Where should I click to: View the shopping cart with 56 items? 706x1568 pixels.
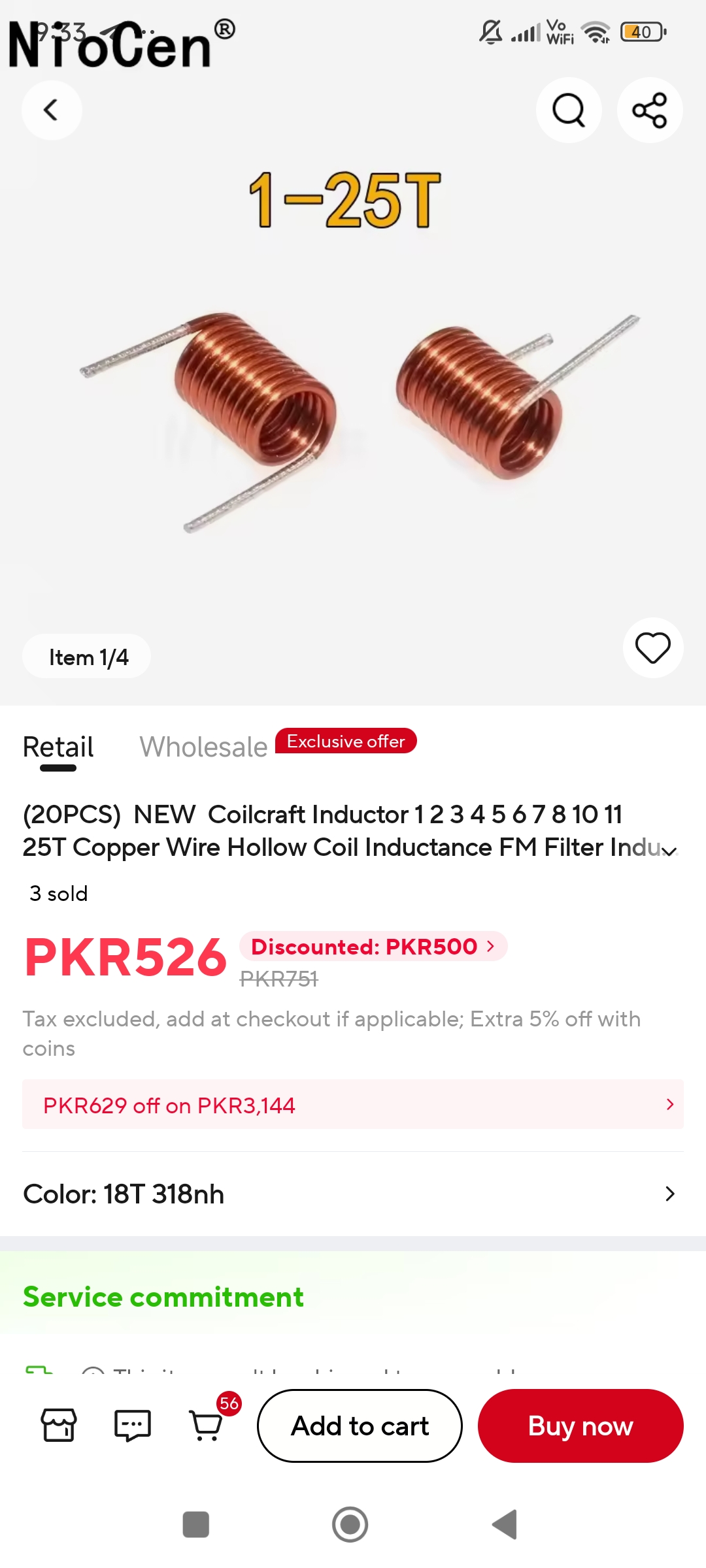point(206,1428)
